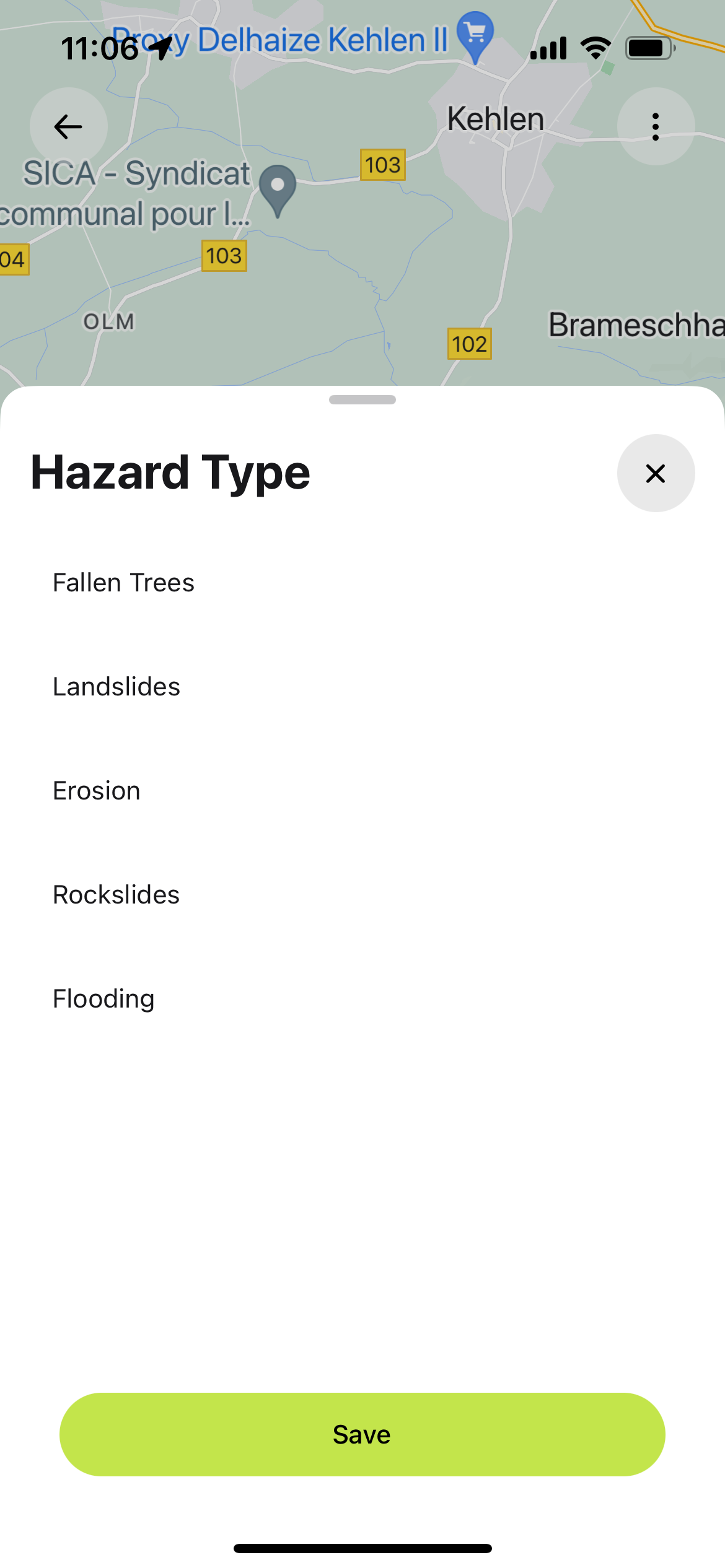This screenshot has height=1568, width=725.
Task: Pick the Erosion option
Action: coord(97,791)
